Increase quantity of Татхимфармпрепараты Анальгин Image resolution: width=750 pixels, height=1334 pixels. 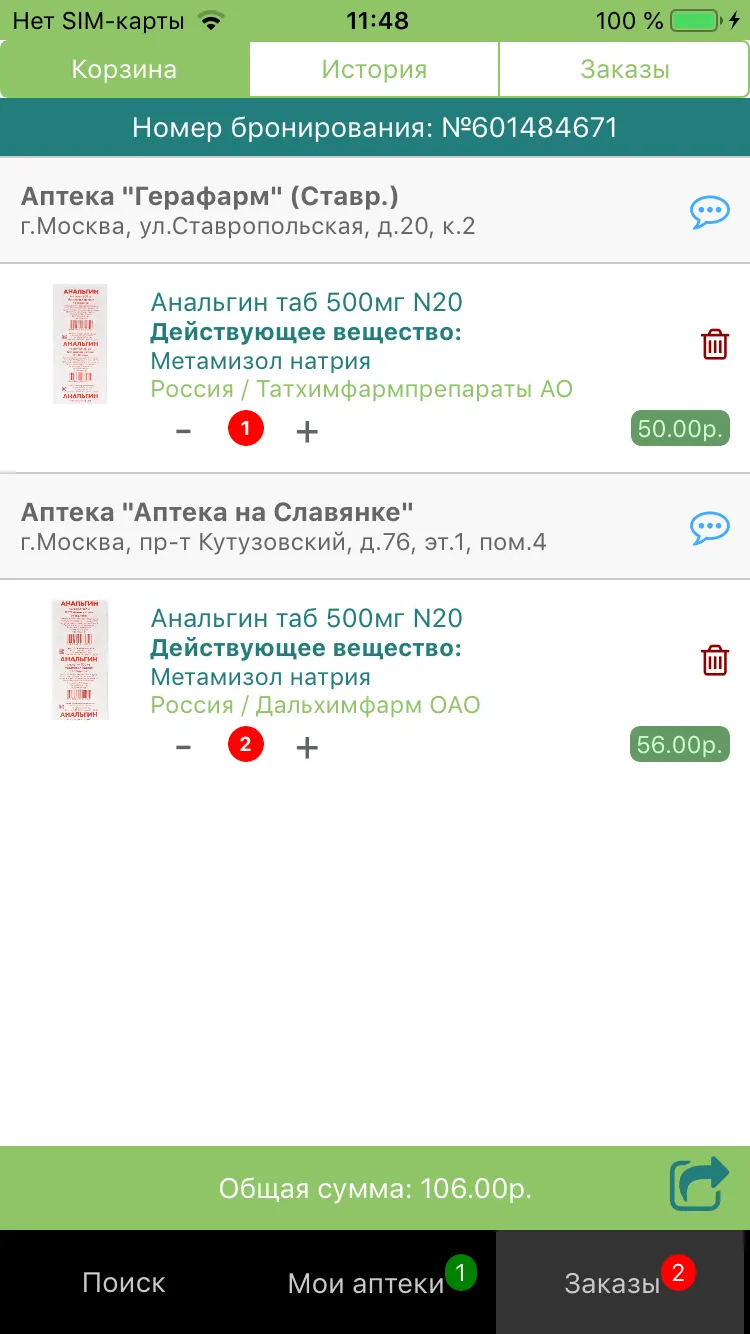point(307,431)
